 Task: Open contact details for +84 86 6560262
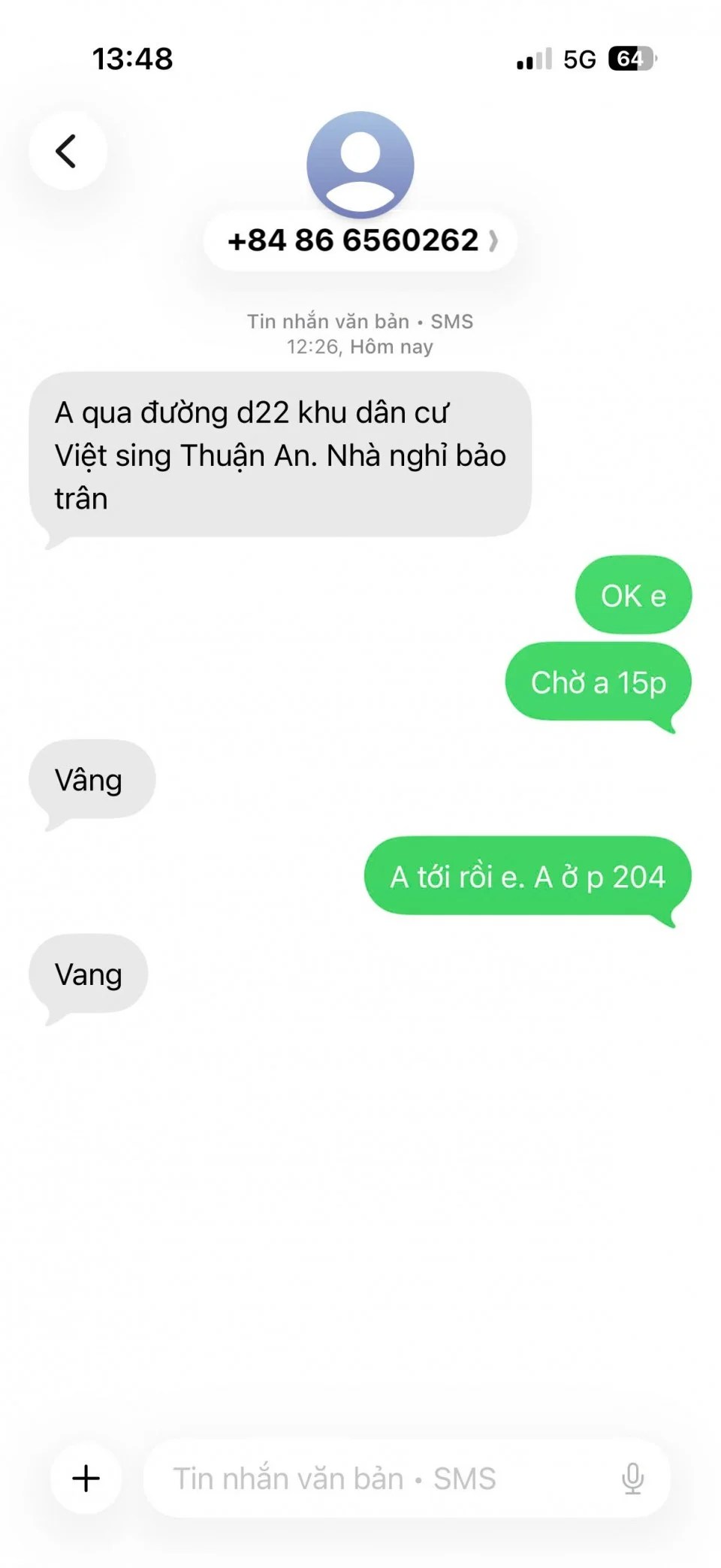pyautogui.click(x=360, y=240)
